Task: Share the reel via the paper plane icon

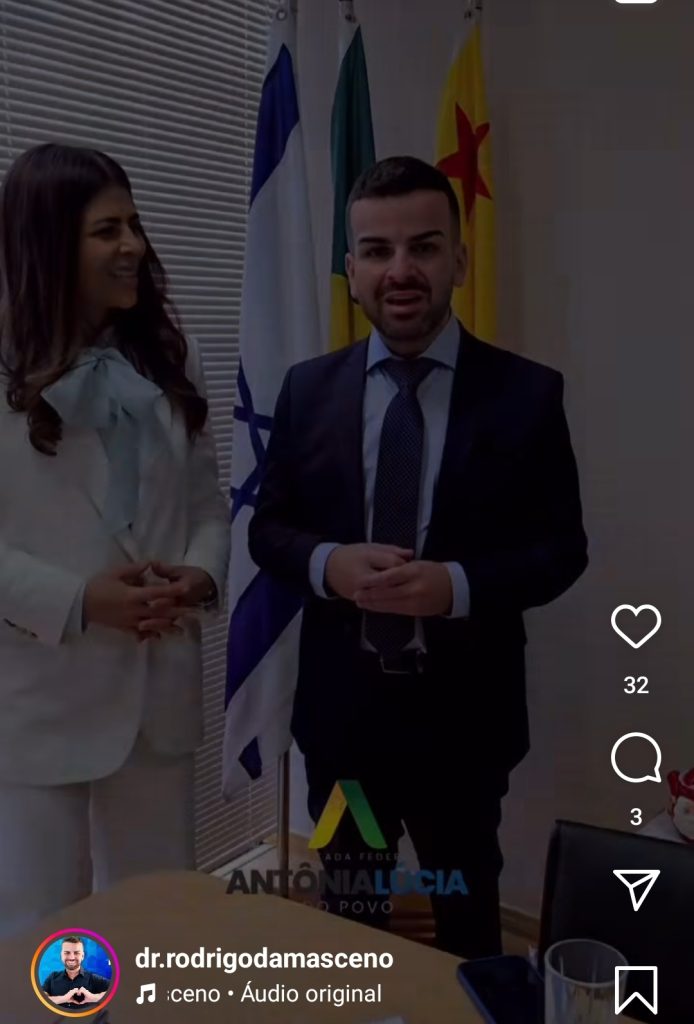Action: (x=636, y=889)
